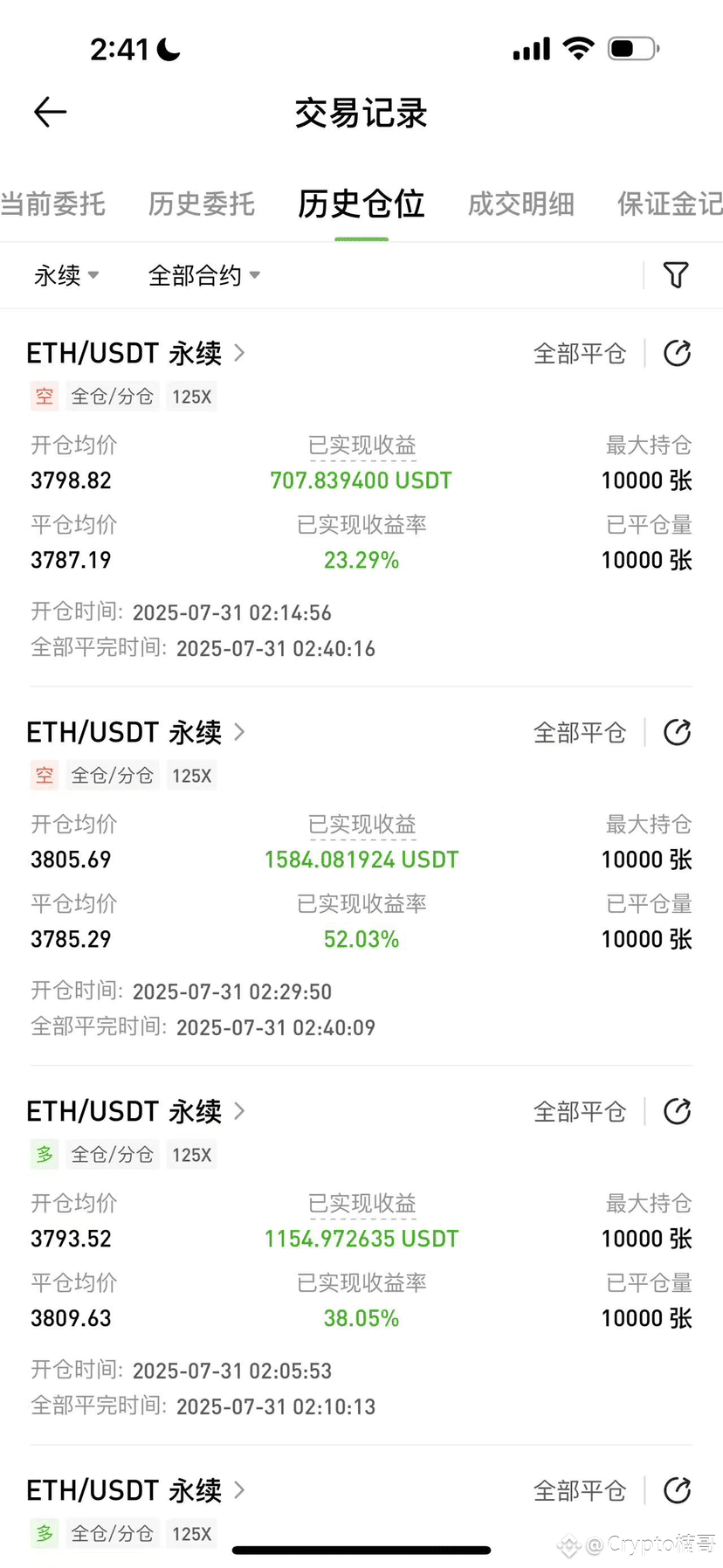Tap 已实现收益 label above 707.839400 USDT
Screen dimensions: 723x1568
(x=361, y=446)
